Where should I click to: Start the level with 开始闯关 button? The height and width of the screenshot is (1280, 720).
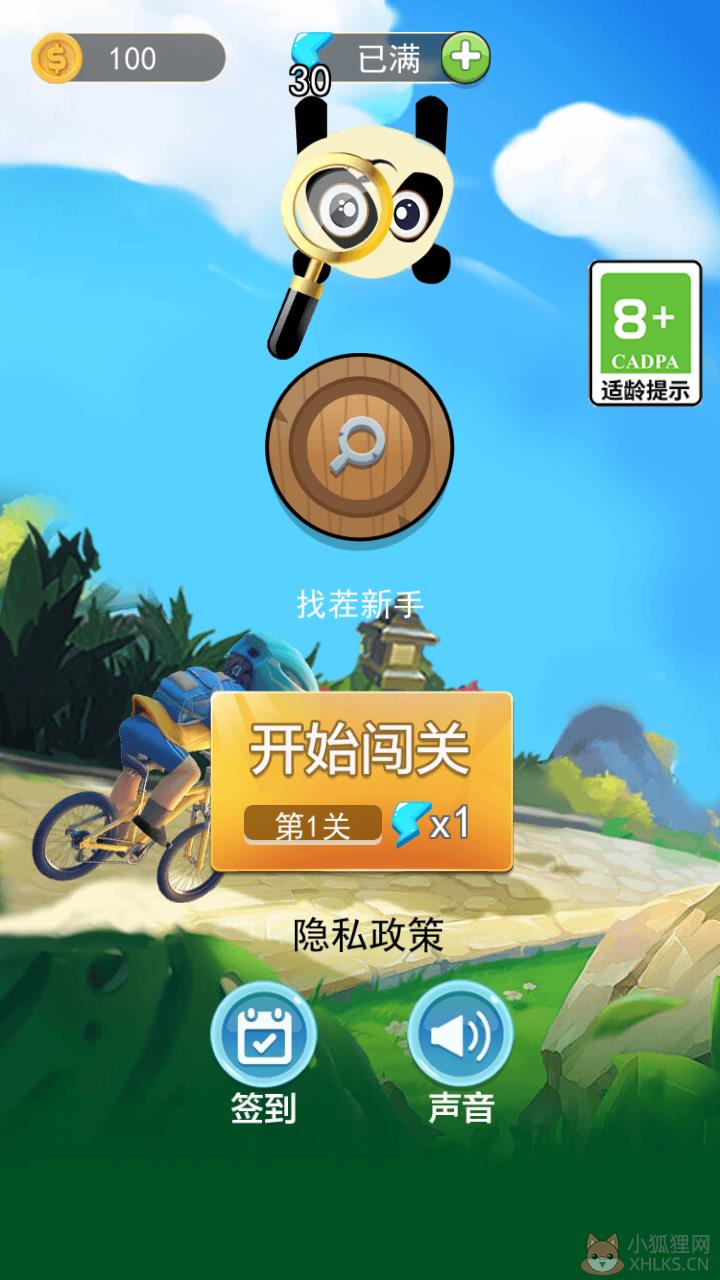(x=361, y=782)
